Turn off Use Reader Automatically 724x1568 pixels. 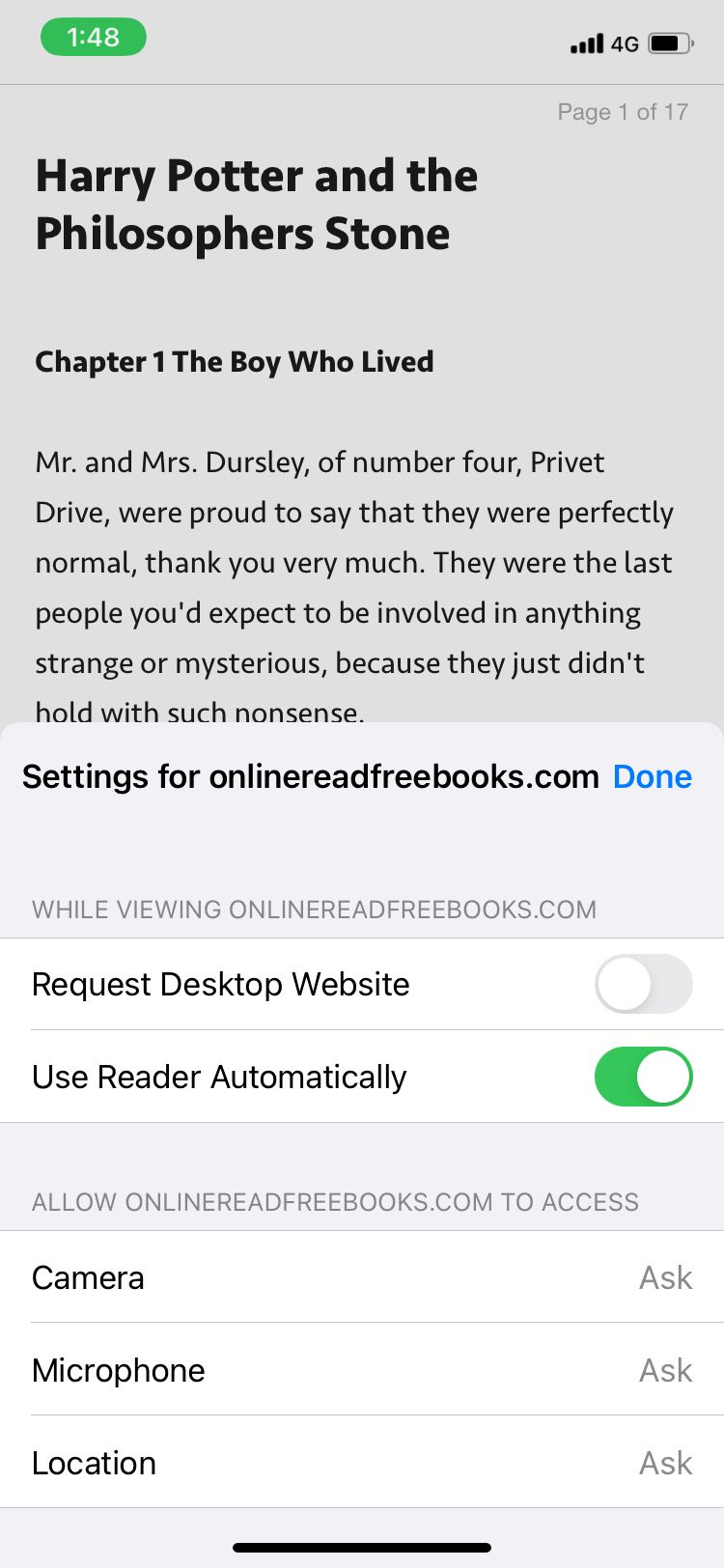[643, 1077]
